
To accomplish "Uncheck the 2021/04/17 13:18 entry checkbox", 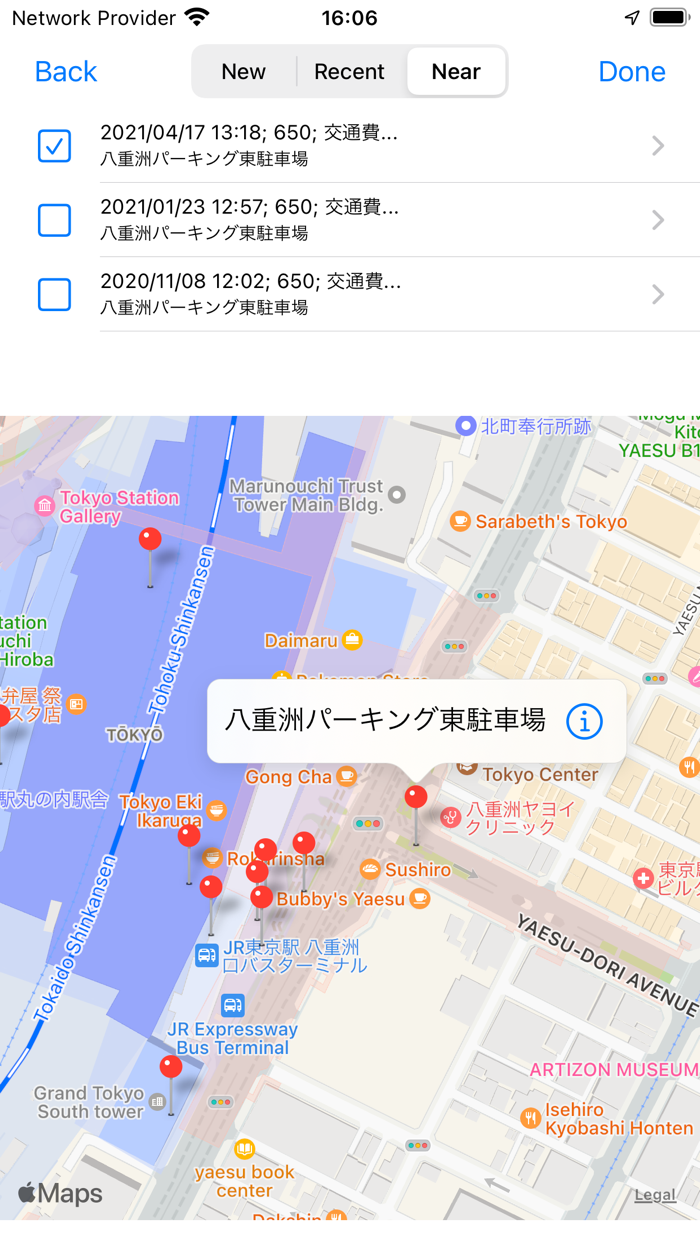I will coord(54,146).
